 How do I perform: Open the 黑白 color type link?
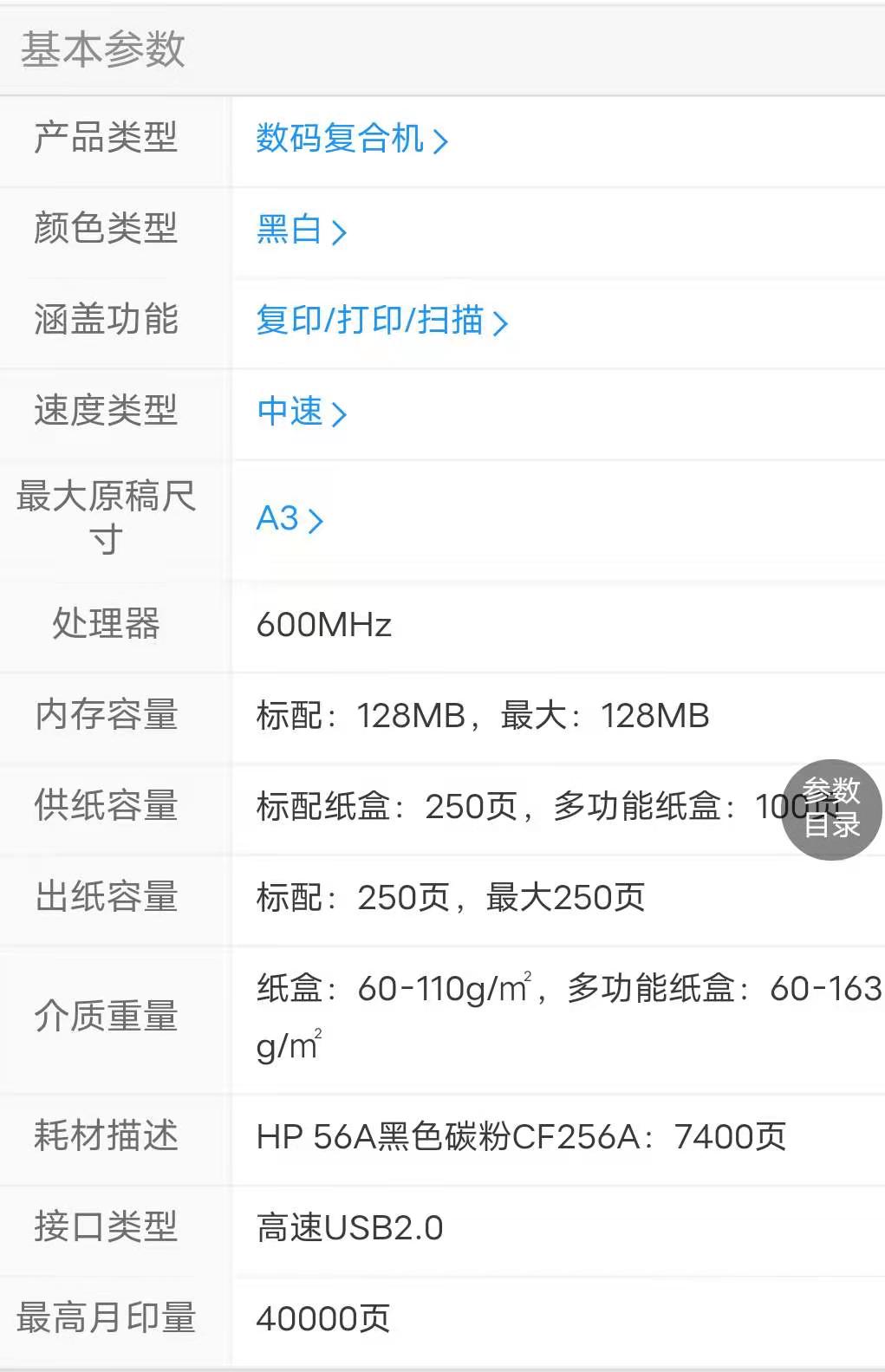(300, 230)
